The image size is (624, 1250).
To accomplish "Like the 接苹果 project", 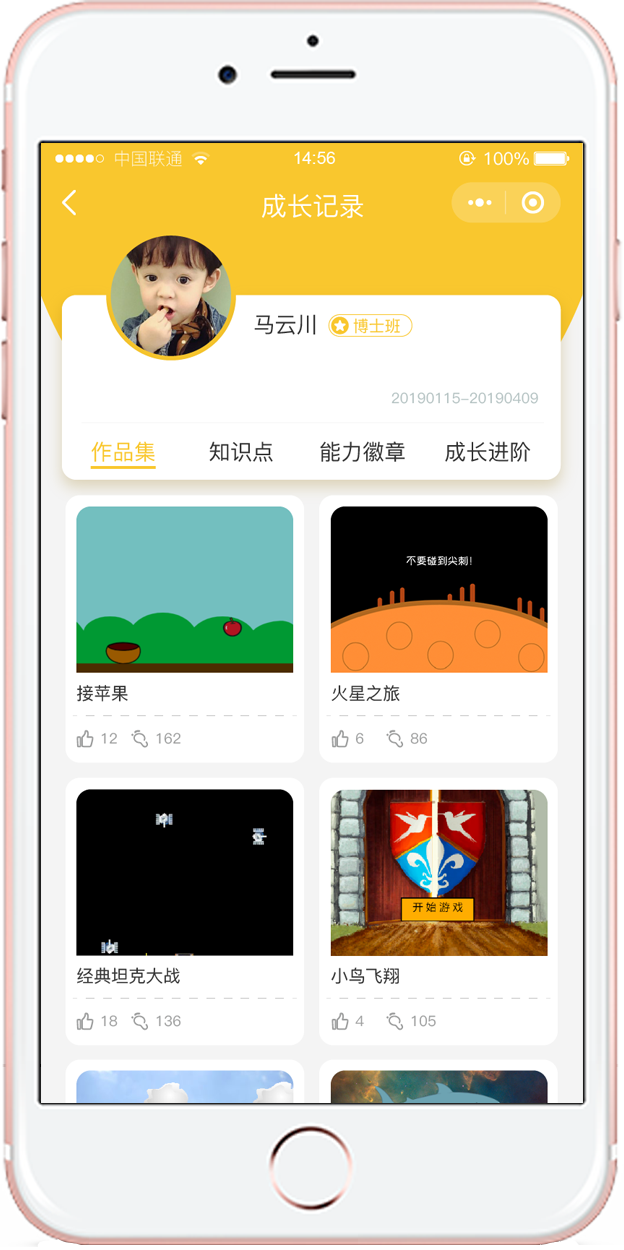I will 86,739.
